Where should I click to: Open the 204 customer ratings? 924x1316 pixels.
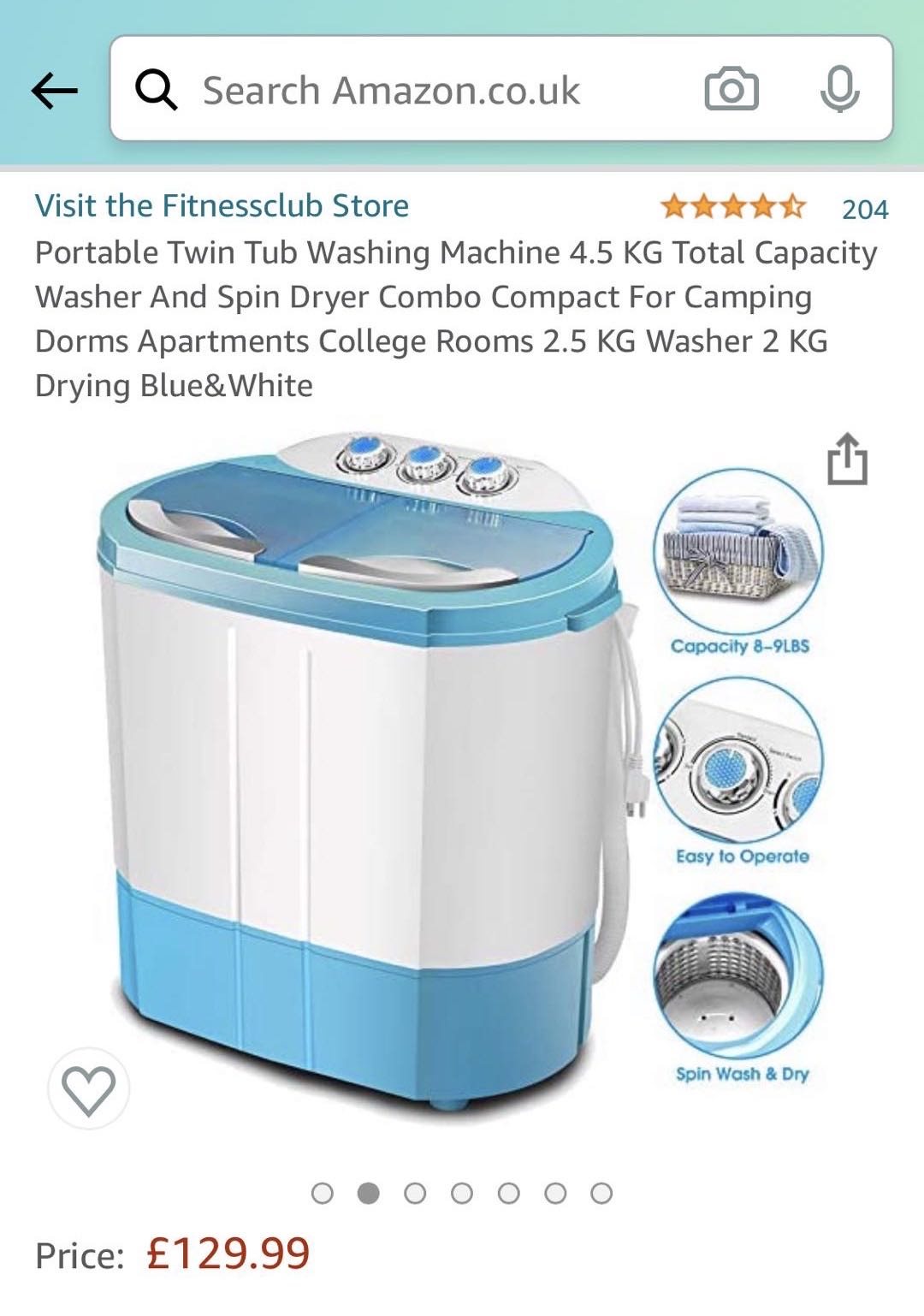tap(864, 209)
